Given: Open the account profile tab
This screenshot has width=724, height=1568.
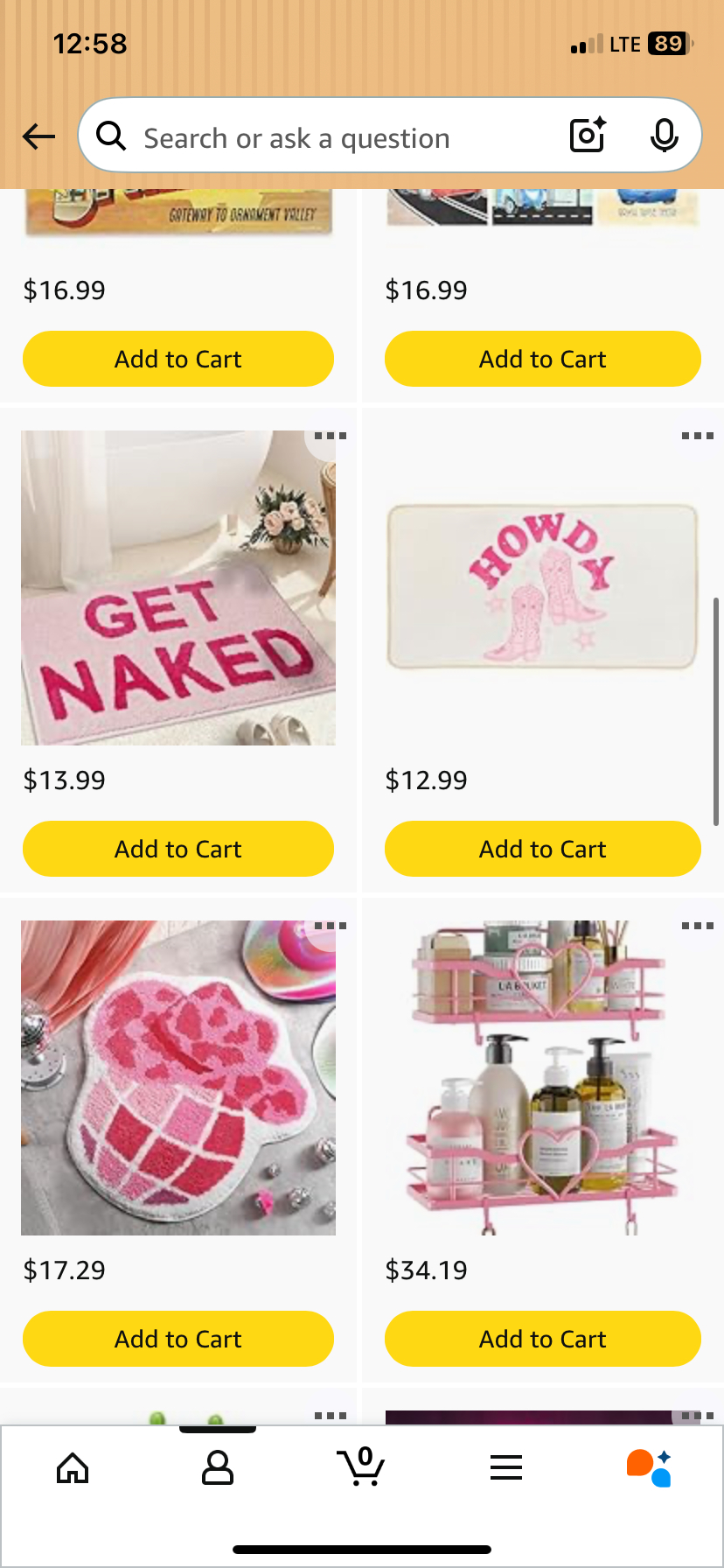Looking at the screenshot, I should coord(217,1468).
